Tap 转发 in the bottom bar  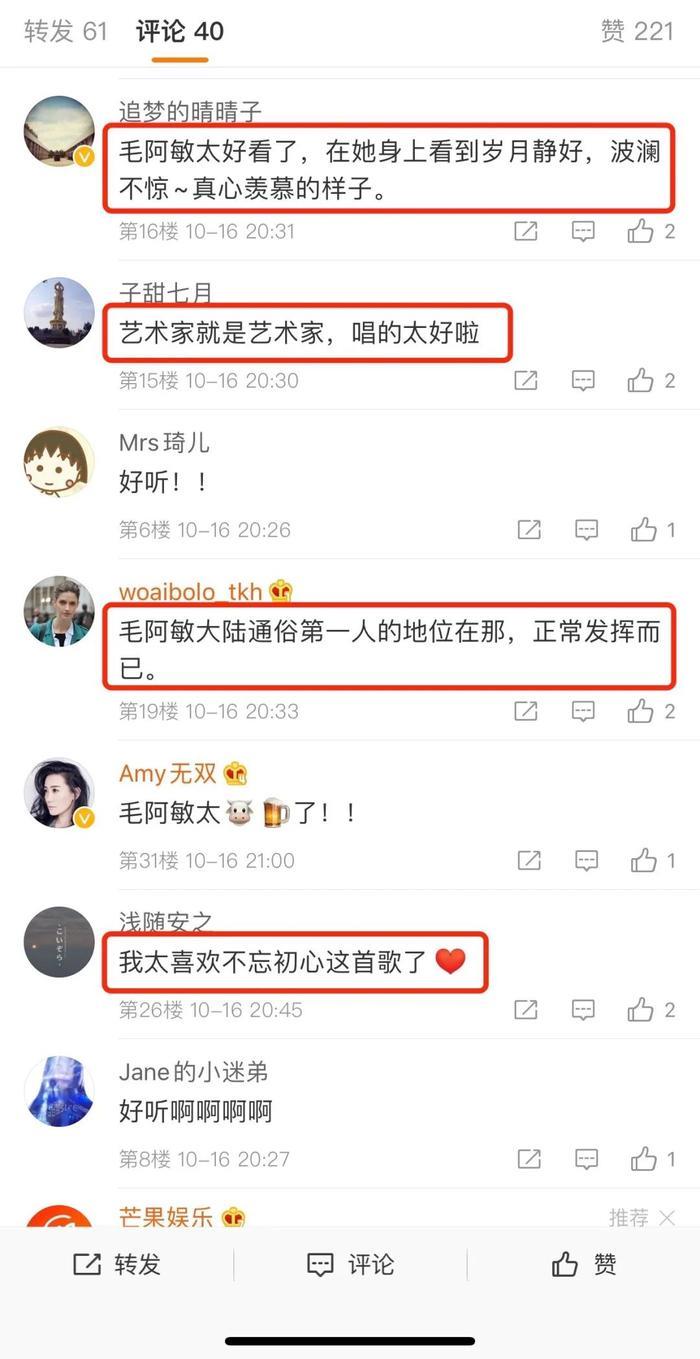click(117, 1265)
